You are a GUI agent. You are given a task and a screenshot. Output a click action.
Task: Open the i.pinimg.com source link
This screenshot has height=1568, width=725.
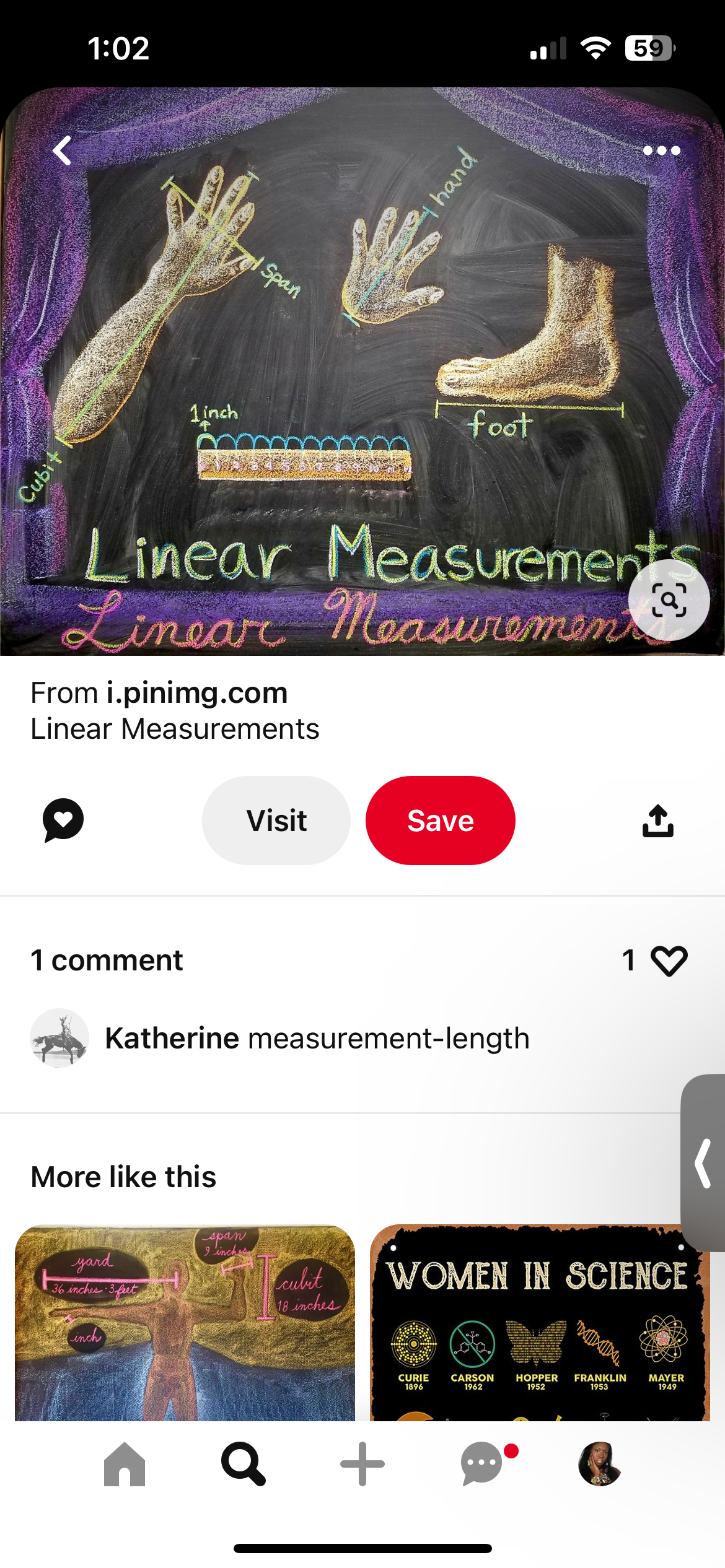(196, 692)
